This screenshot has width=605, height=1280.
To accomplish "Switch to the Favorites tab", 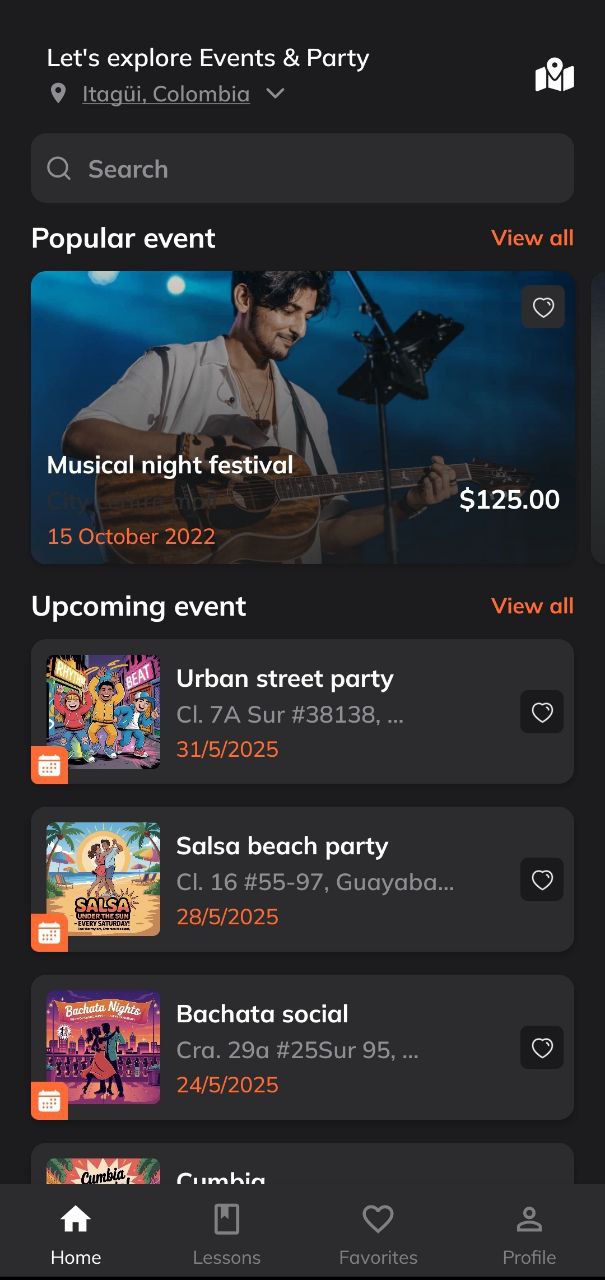I will pyautogui.click(x=378, y=1234).
